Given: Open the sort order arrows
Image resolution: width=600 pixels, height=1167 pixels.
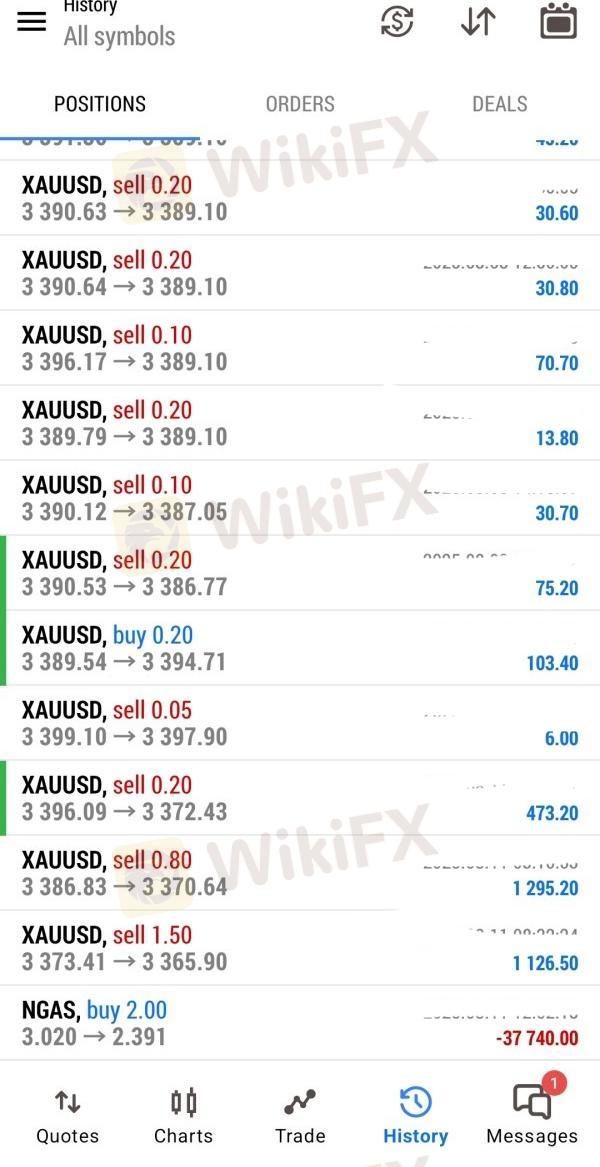Looking at the screenshot, I should (x=478, y=22).
